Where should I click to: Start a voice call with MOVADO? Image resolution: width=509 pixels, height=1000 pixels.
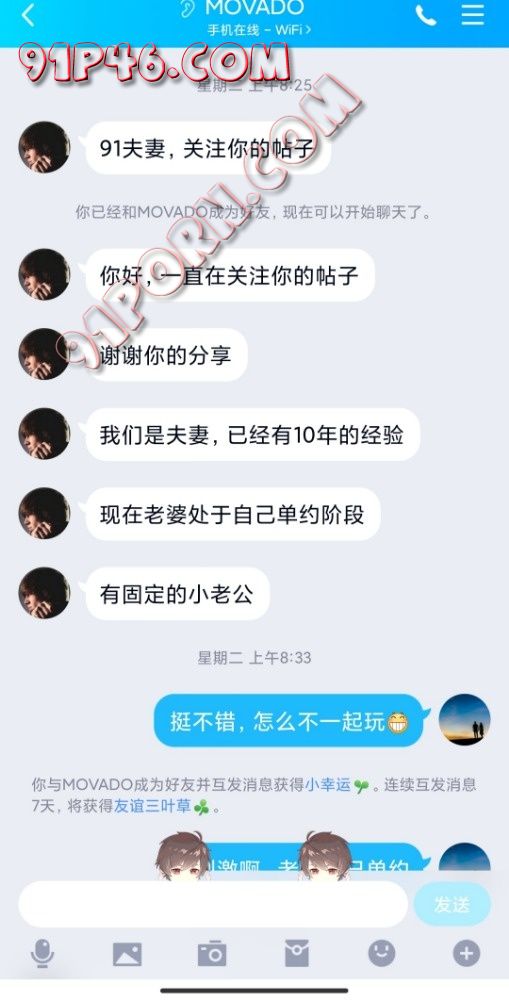click(x=425, y=15)
